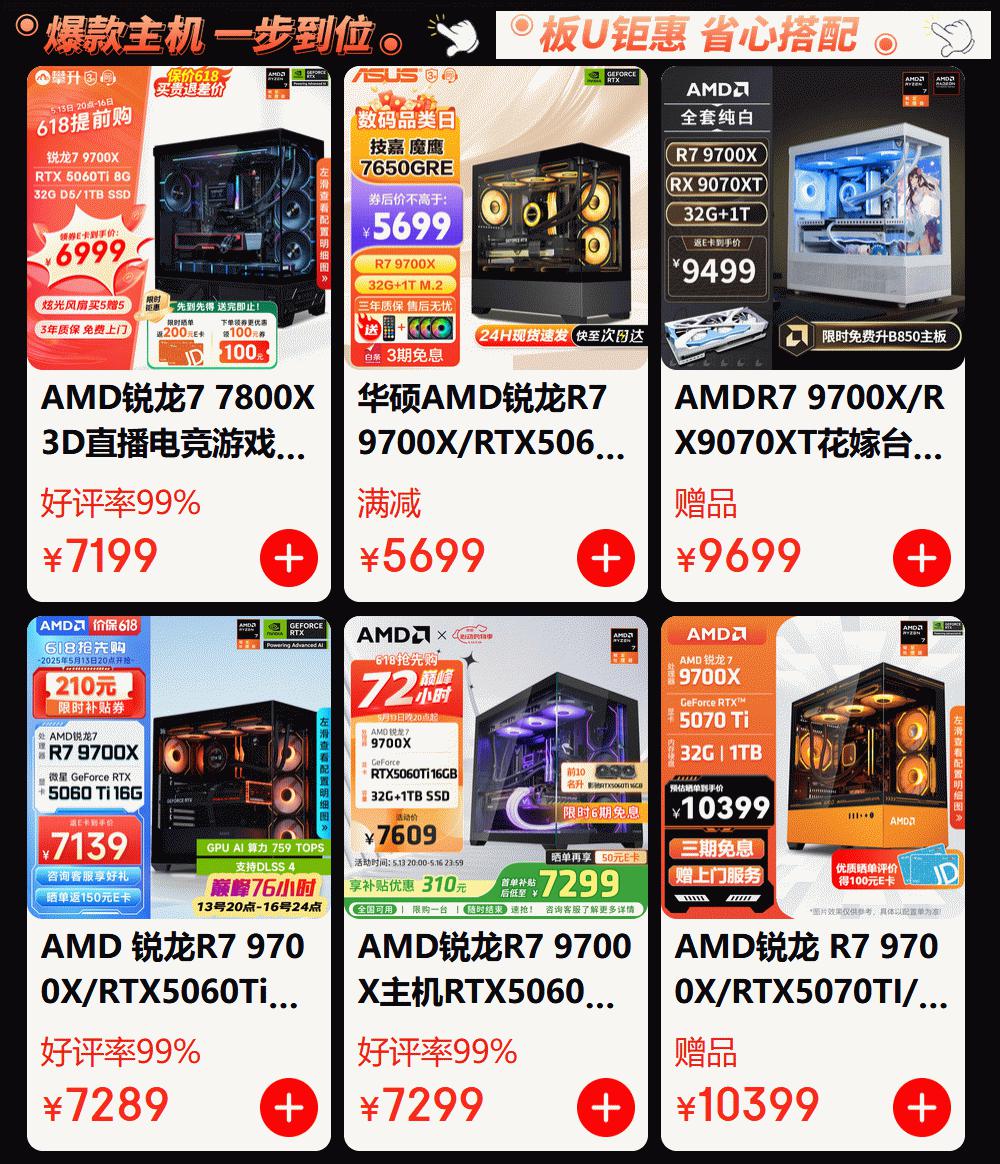Add the ¥7199 7800X3D desktop to cart
The image size is (1000, 1164).
click(x=289, y=558)
